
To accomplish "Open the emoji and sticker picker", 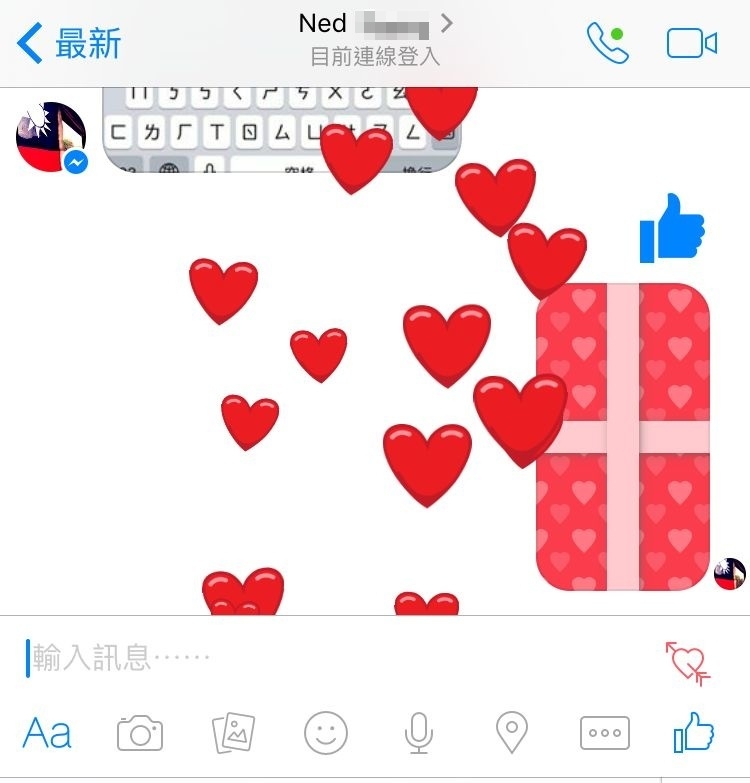I will click(x=326, y=734).
